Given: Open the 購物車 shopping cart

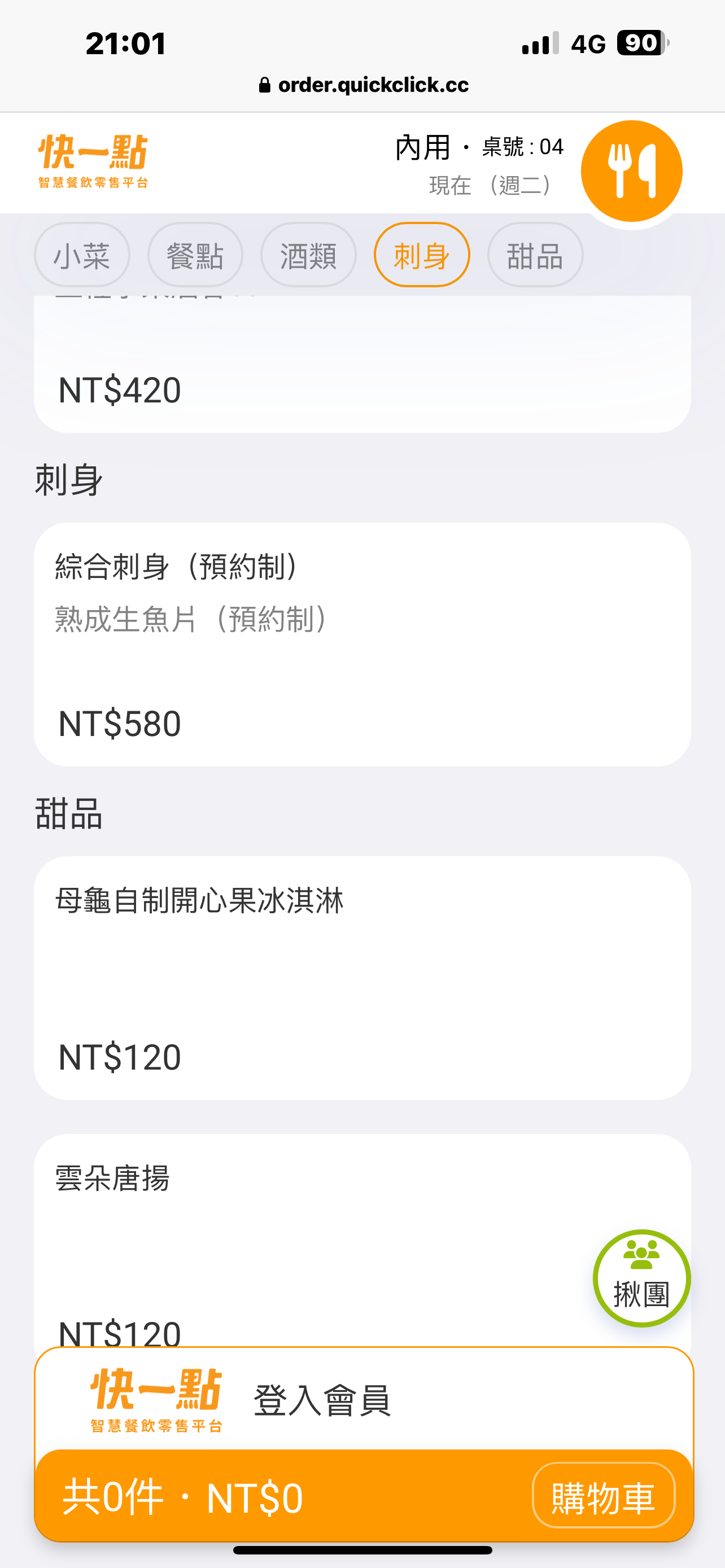Looking at the screenshot, I should 602,1496.
